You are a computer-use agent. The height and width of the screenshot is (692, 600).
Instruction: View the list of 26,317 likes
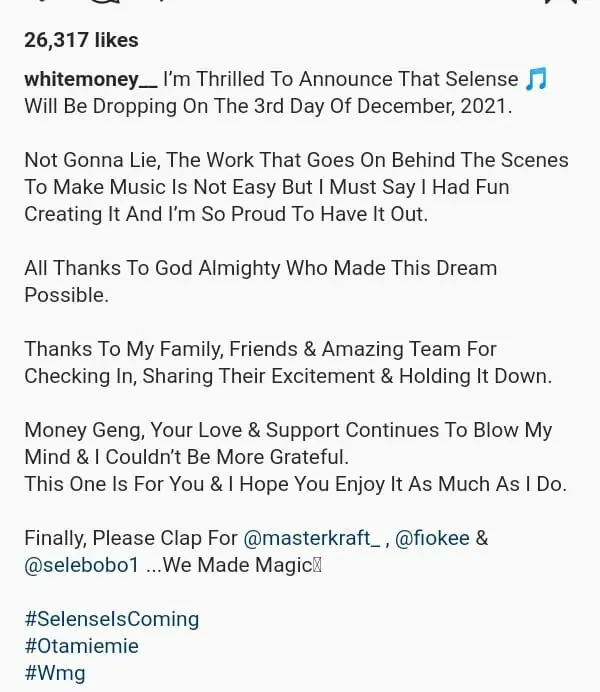point(81,40)
